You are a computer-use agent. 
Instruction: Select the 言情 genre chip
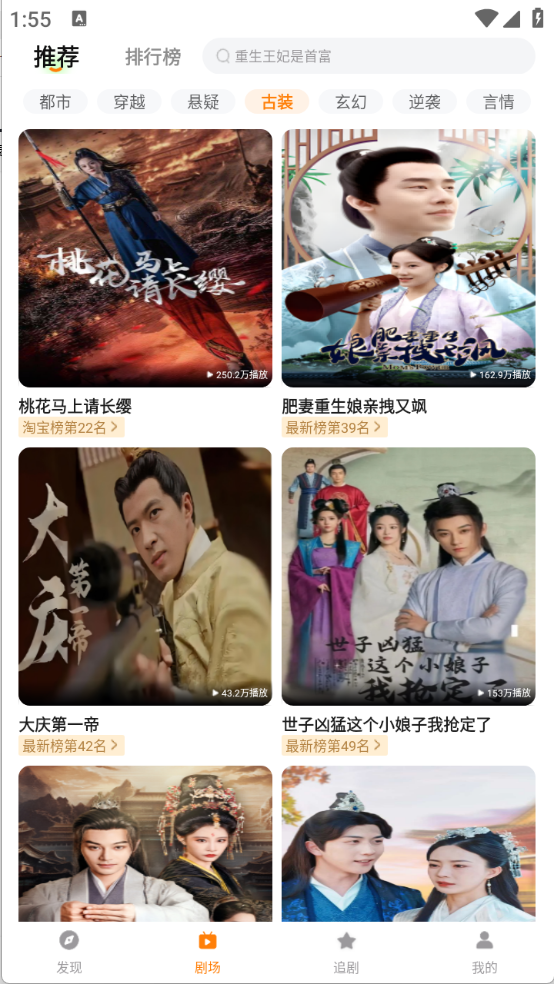tap(499, 102)
